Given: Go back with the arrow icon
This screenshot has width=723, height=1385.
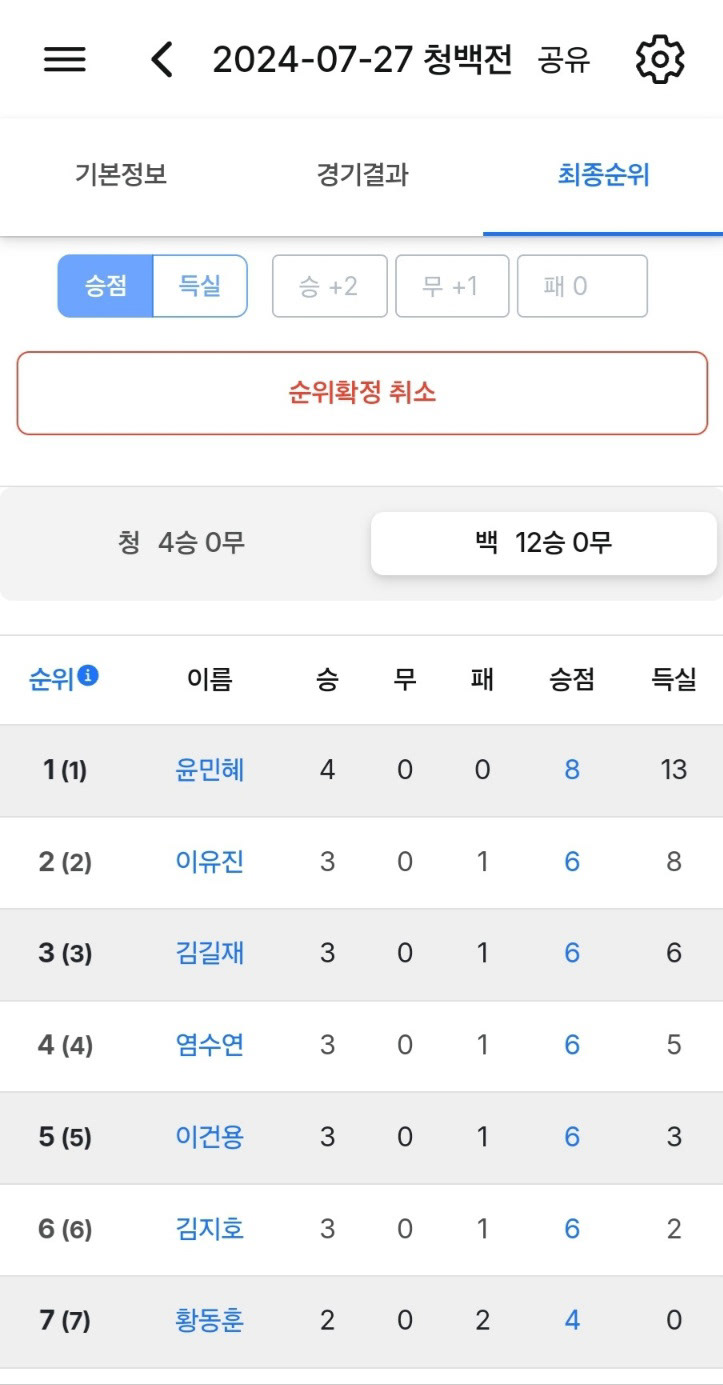Looking at the screenshot, I should coord(161,60).
